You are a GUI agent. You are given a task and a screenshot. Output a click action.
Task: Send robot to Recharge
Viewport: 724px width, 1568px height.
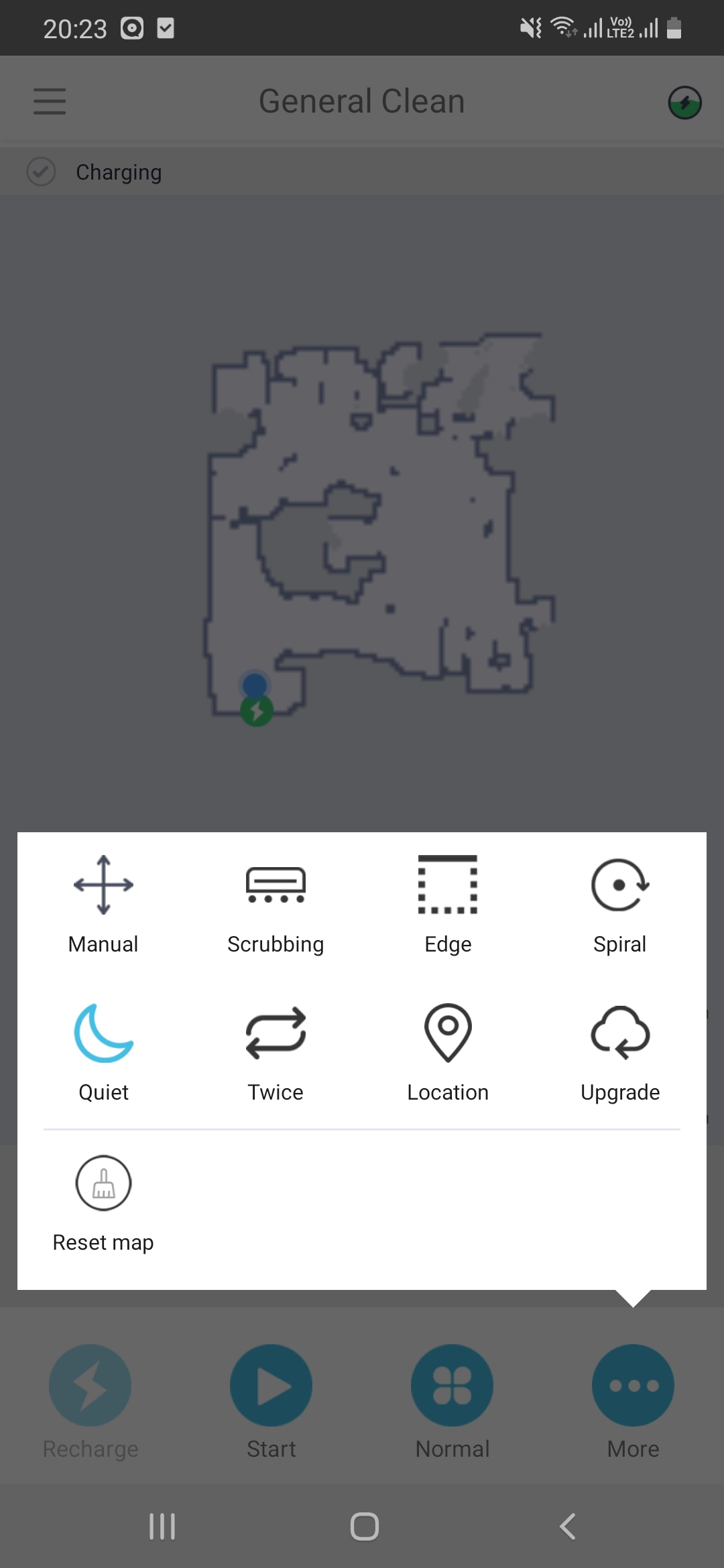click(90, 1385)
